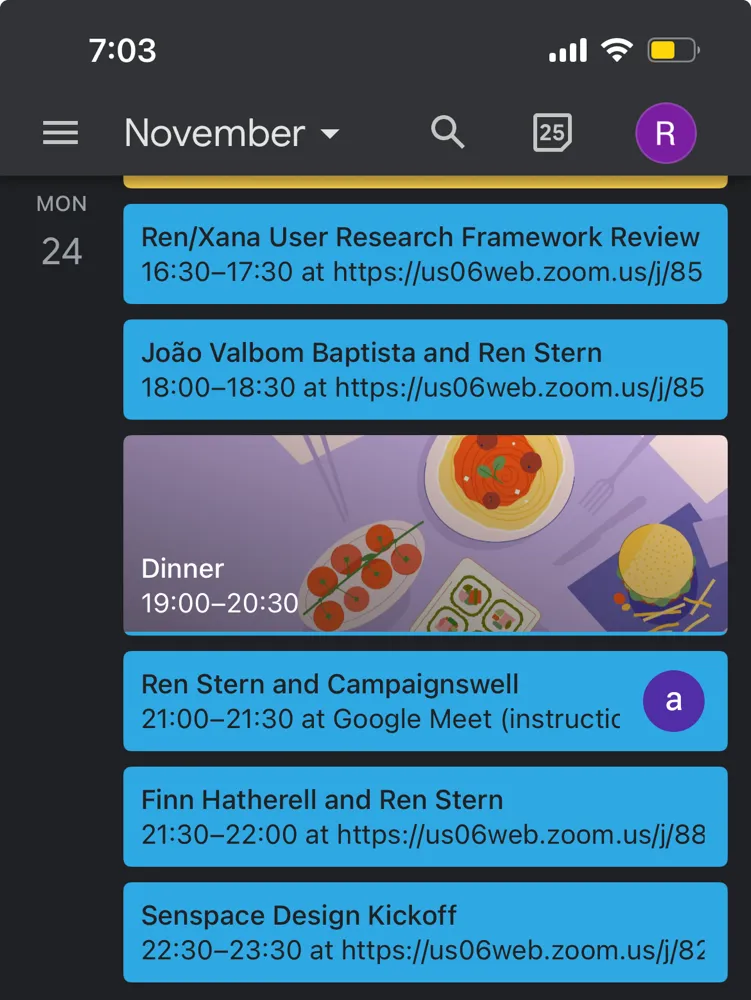Open the hamburger navigation menu
751x1000 pixels.
point(60,133)
